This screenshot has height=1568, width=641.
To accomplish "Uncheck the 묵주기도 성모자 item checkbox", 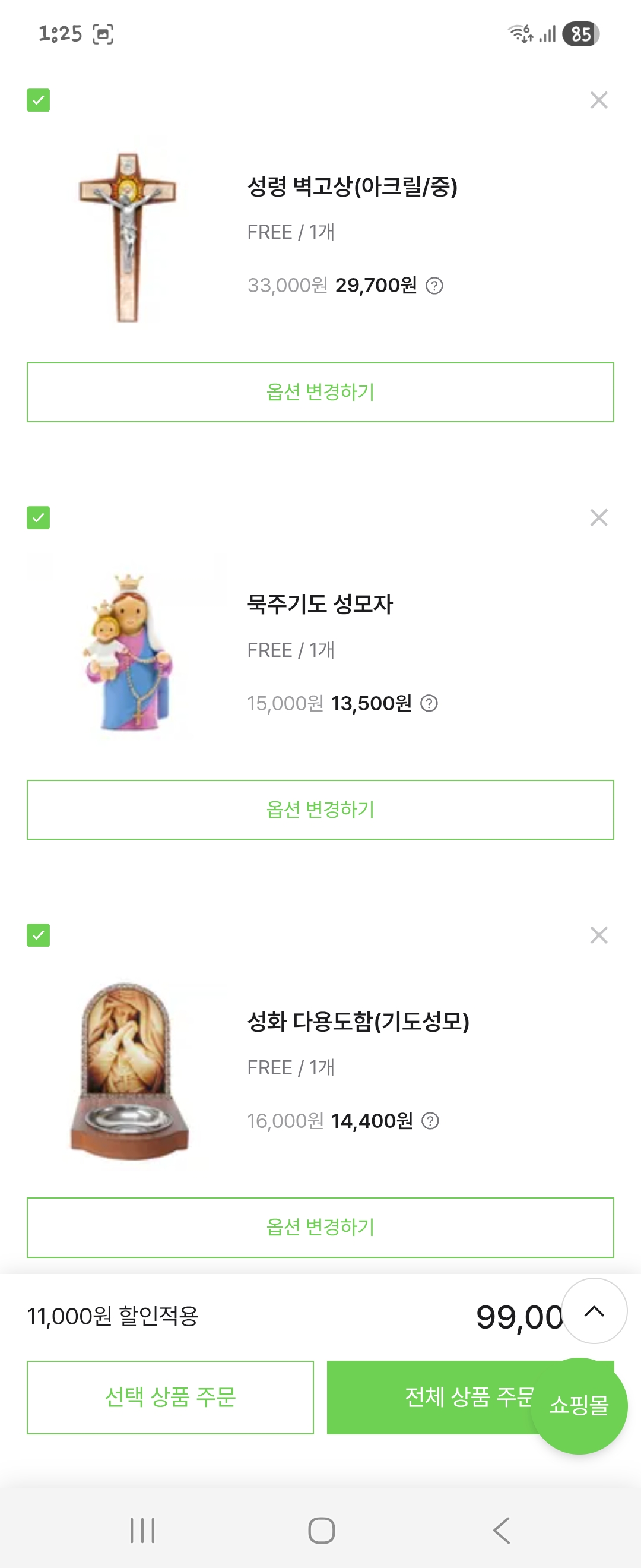I will [x=39, y=518].
